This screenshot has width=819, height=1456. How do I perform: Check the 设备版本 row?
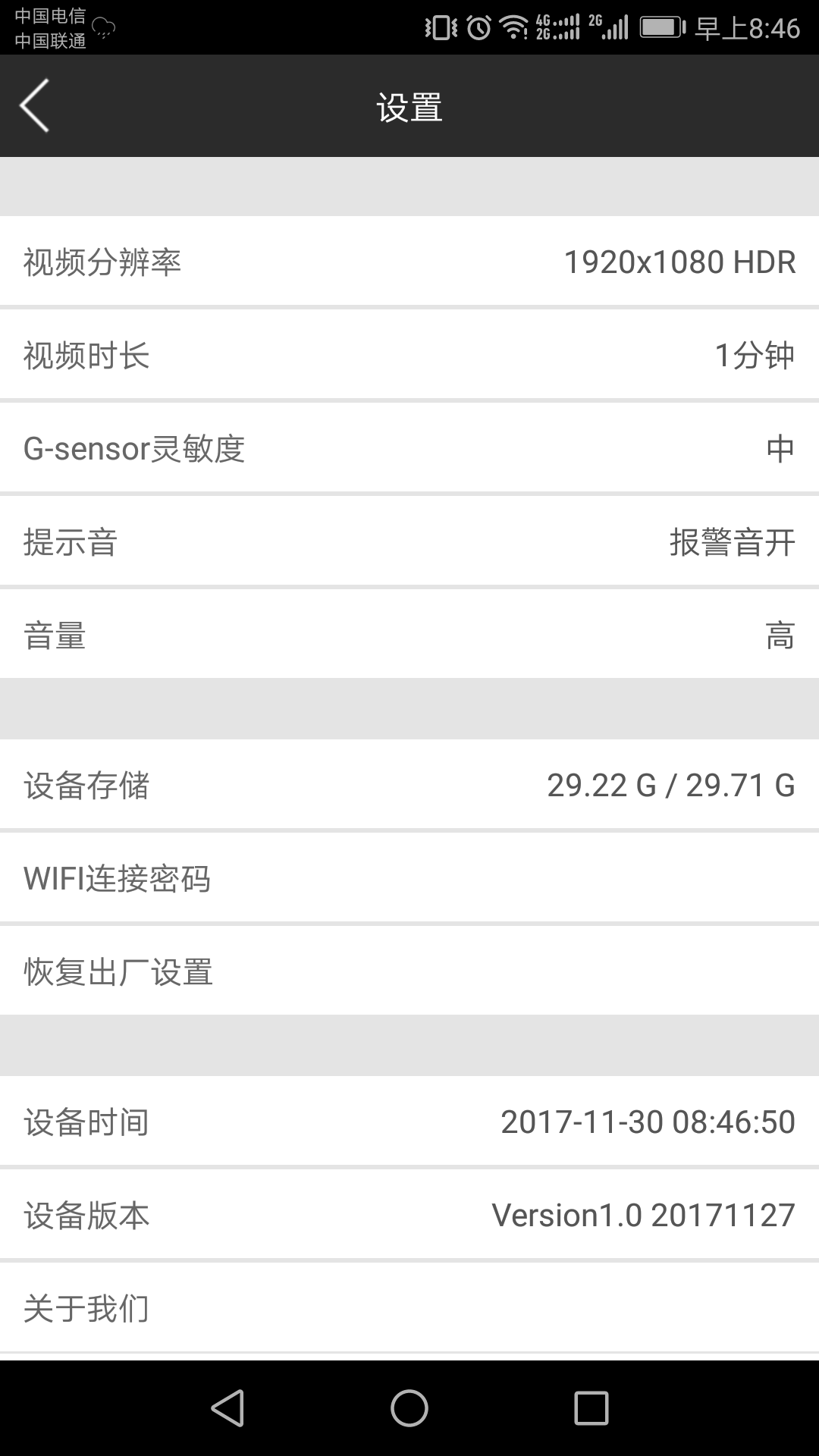409,1215
